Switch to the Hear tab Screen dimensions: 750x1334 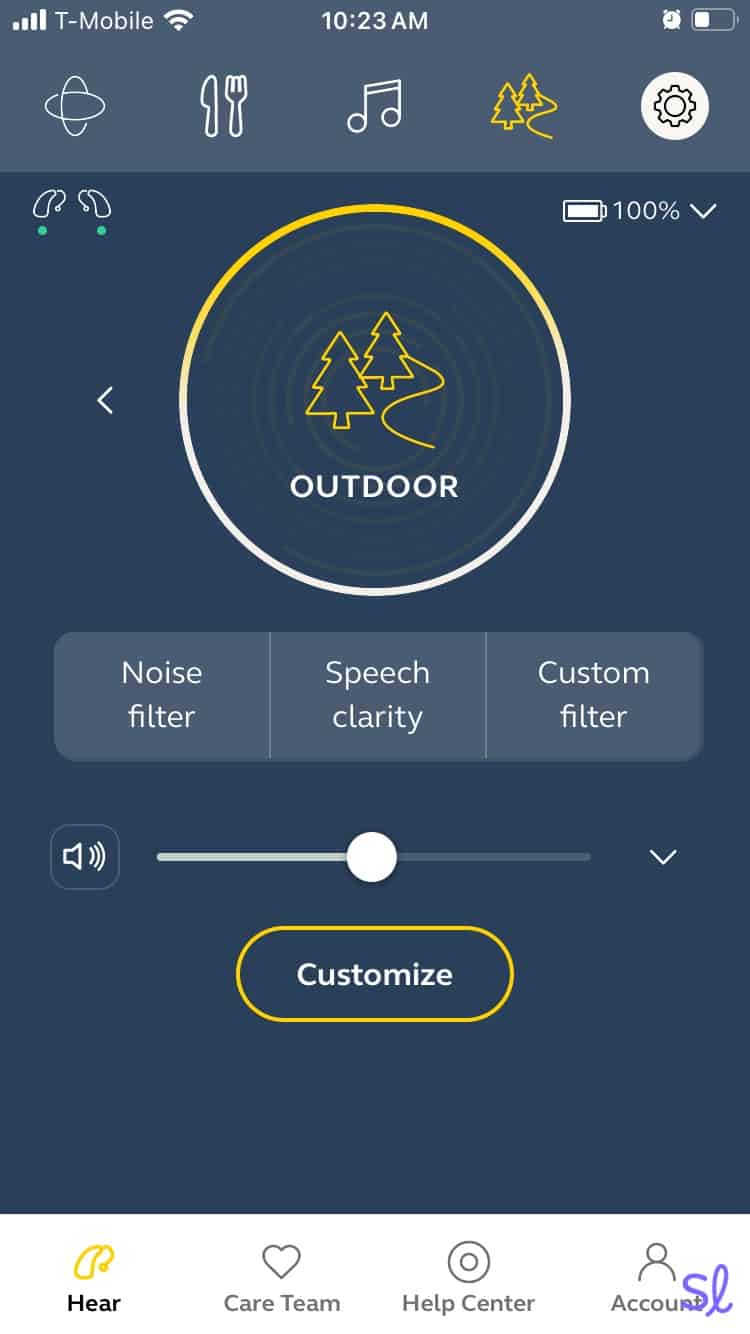tap(94, 1277)
